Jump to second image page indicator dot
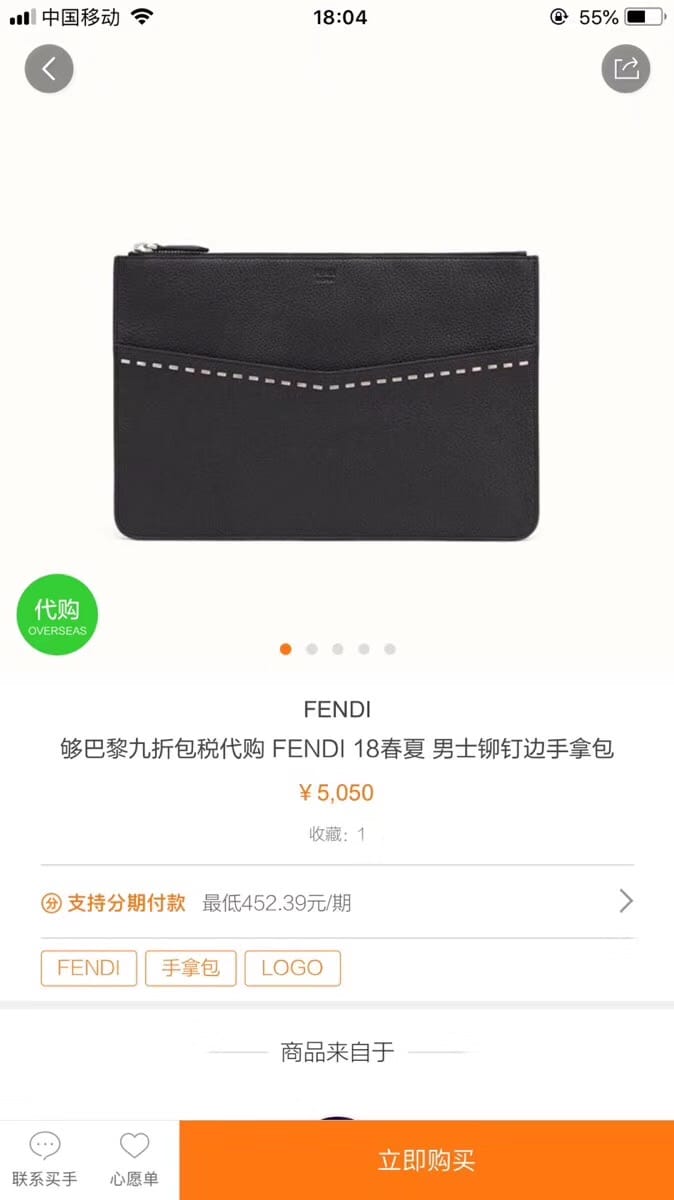Image resolution: width=674 pixels, height=1200 pixels. coord(312,649)
